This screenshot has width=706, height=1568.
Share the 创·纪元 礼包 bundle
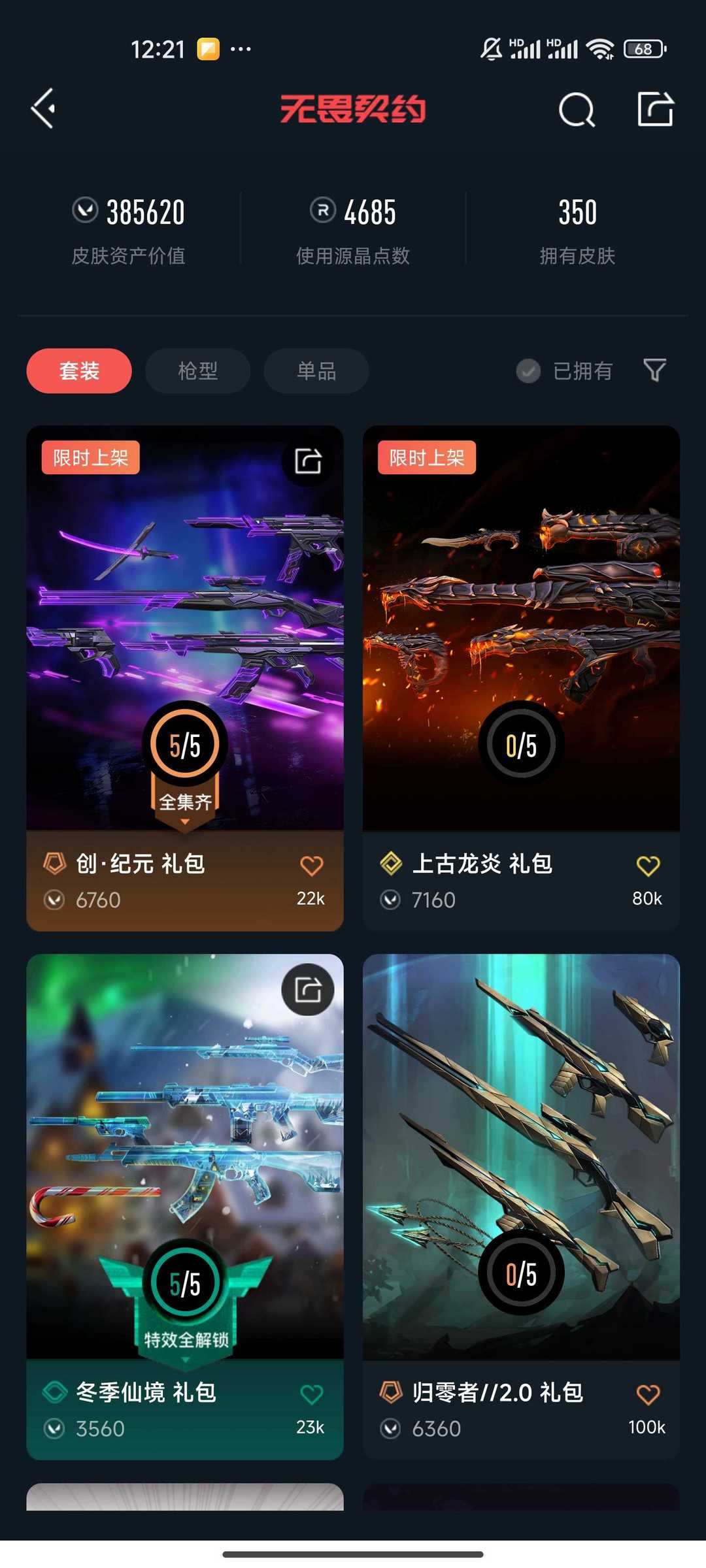[308, 461]
